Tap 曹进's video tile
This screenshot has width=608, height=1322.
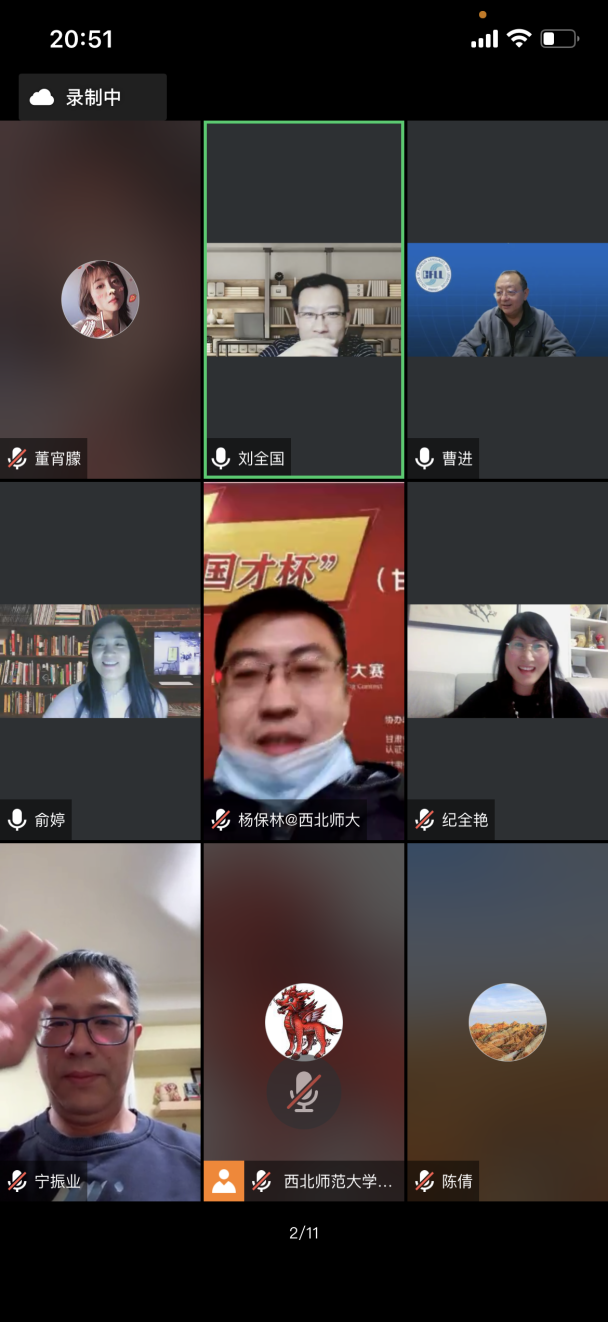[508, 300]
